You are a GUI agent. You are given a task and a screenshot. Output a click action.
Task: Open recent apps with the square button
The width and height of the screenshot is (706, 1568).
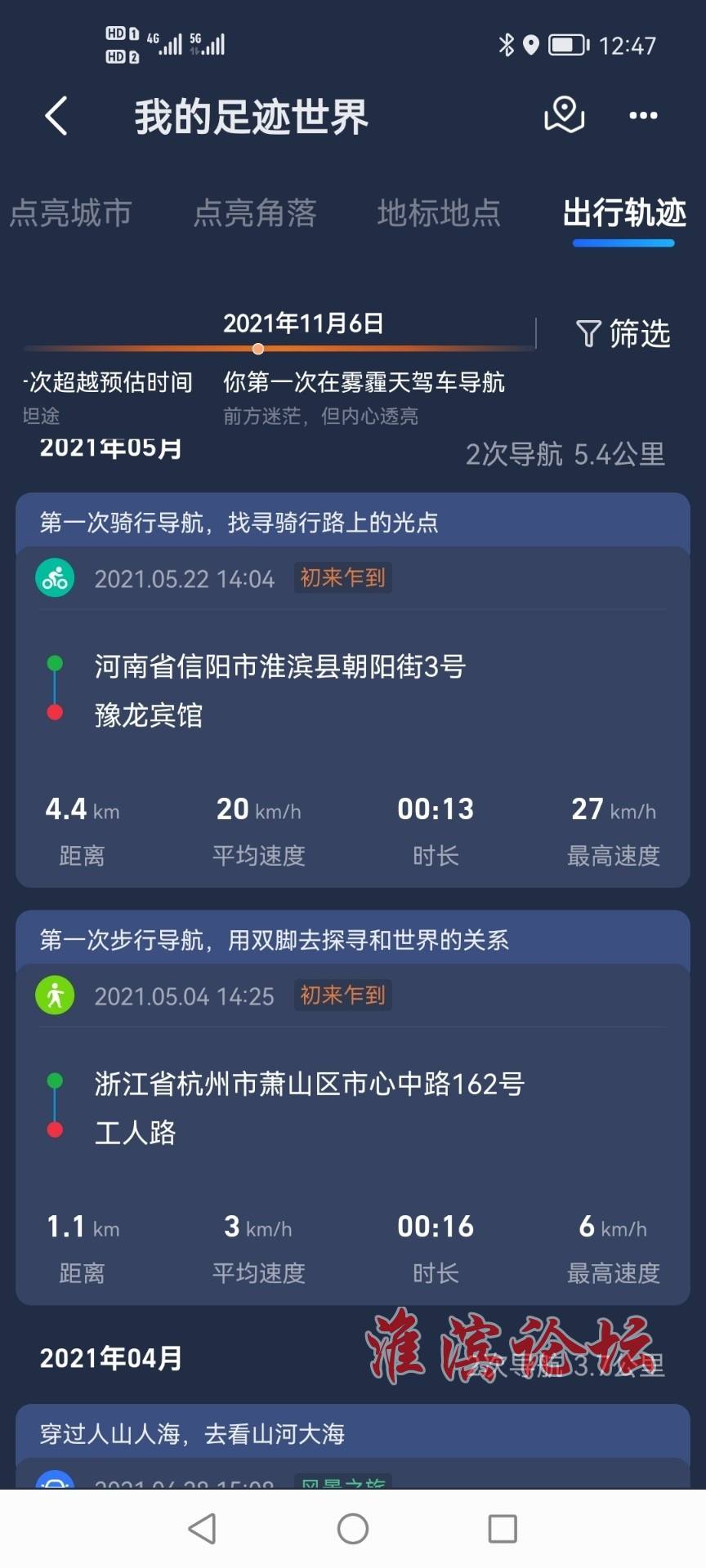pos(502,1528)
